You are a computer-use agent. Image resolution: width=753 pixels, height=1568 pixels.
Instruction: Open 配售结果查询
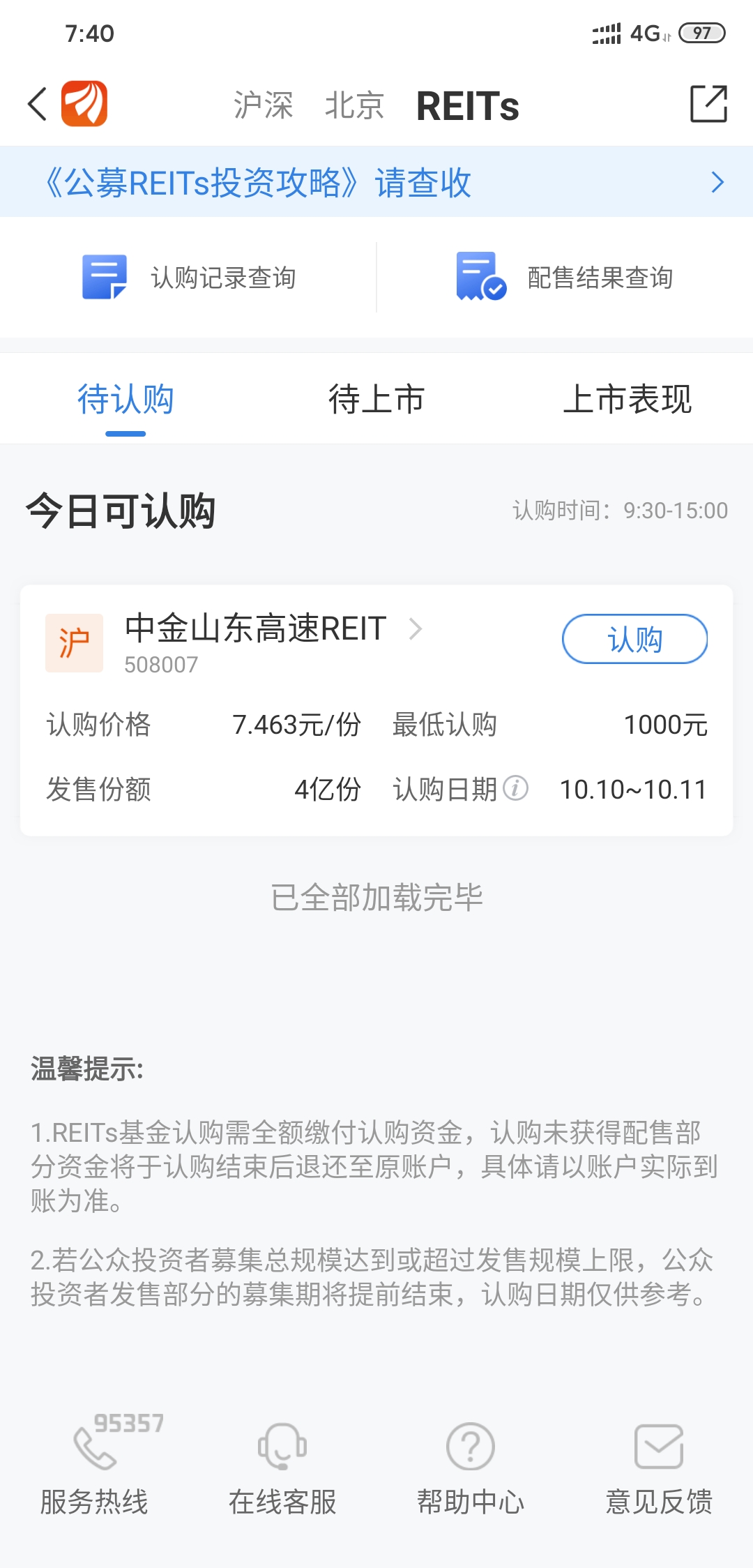point(565,277)
